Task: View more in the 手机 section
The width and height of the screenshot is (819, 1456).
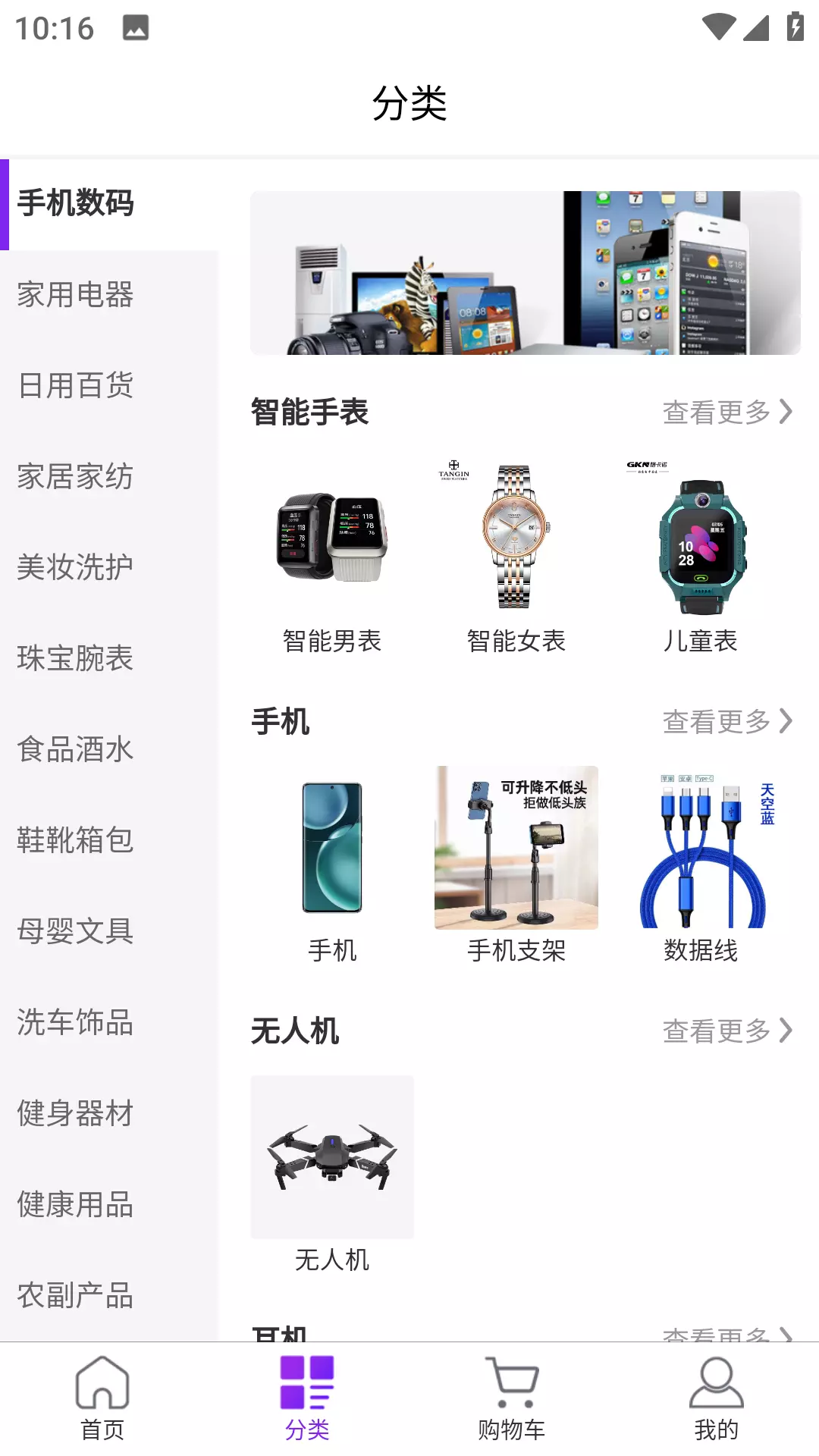Action: [728, 722]
